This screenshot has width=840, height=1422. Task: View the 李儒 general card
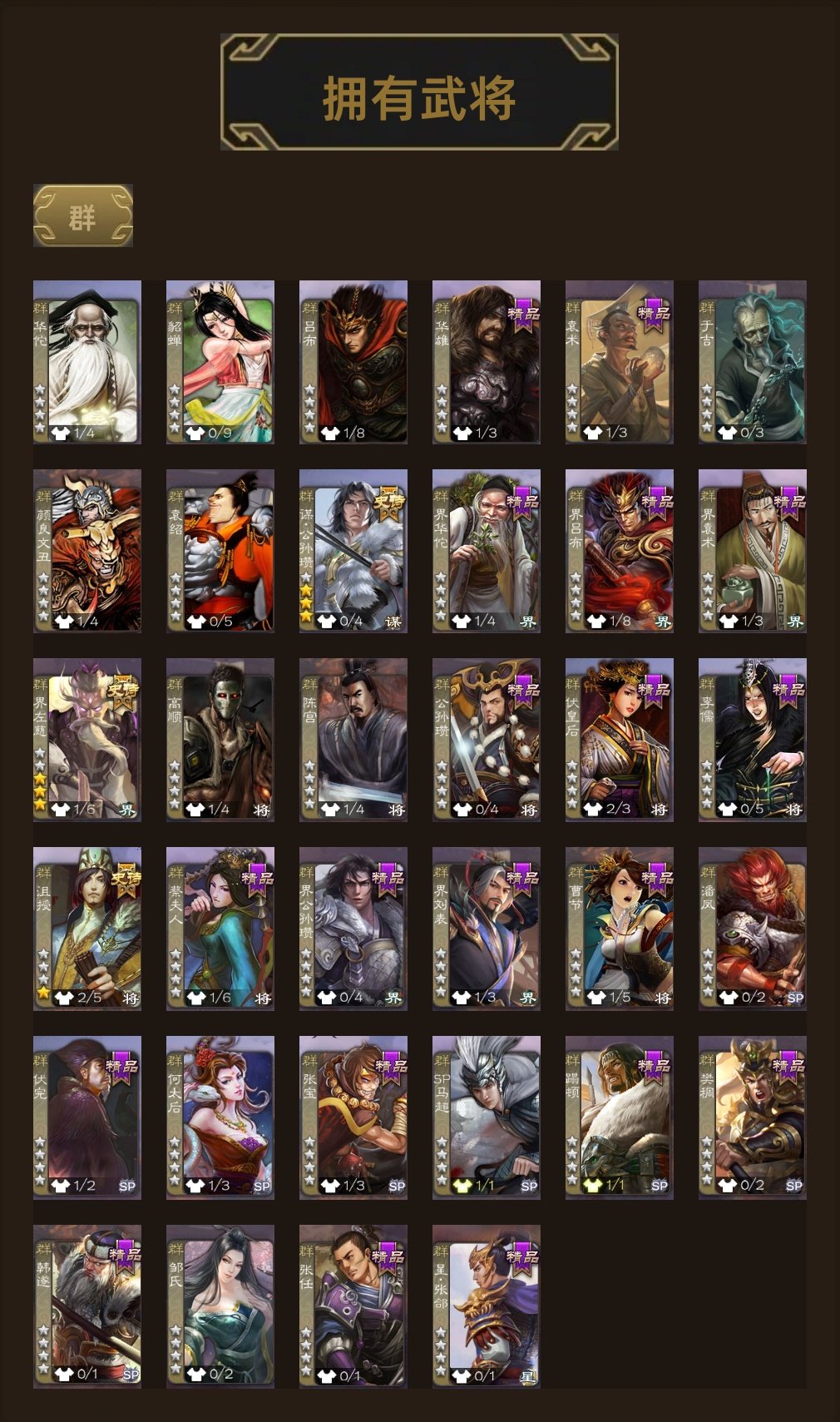(x=753, y=740)
